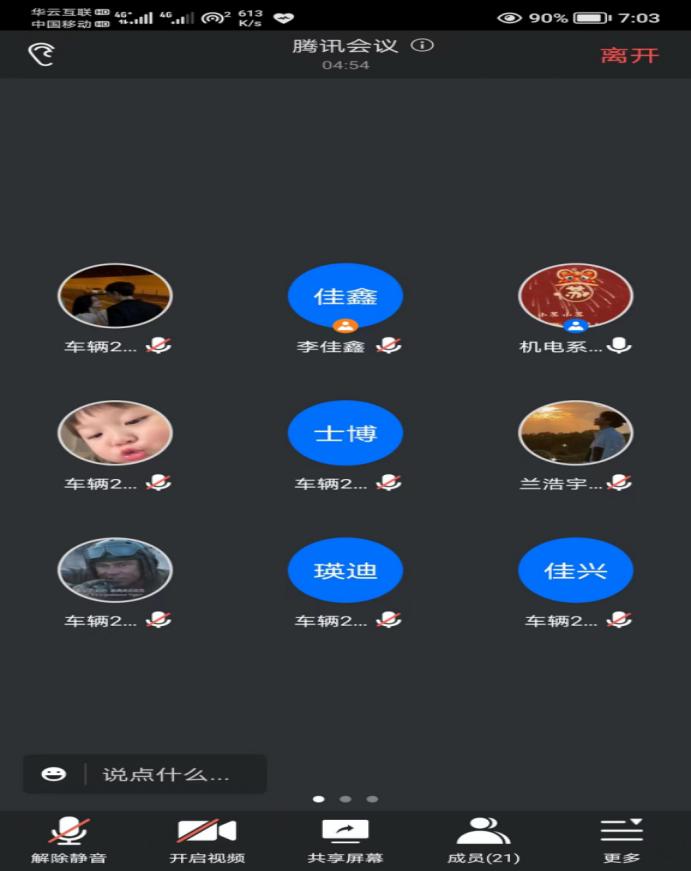Screen dimensions: 691x871
Task: Switch audio to earpiece mode
Action: (x=41, y=54)
